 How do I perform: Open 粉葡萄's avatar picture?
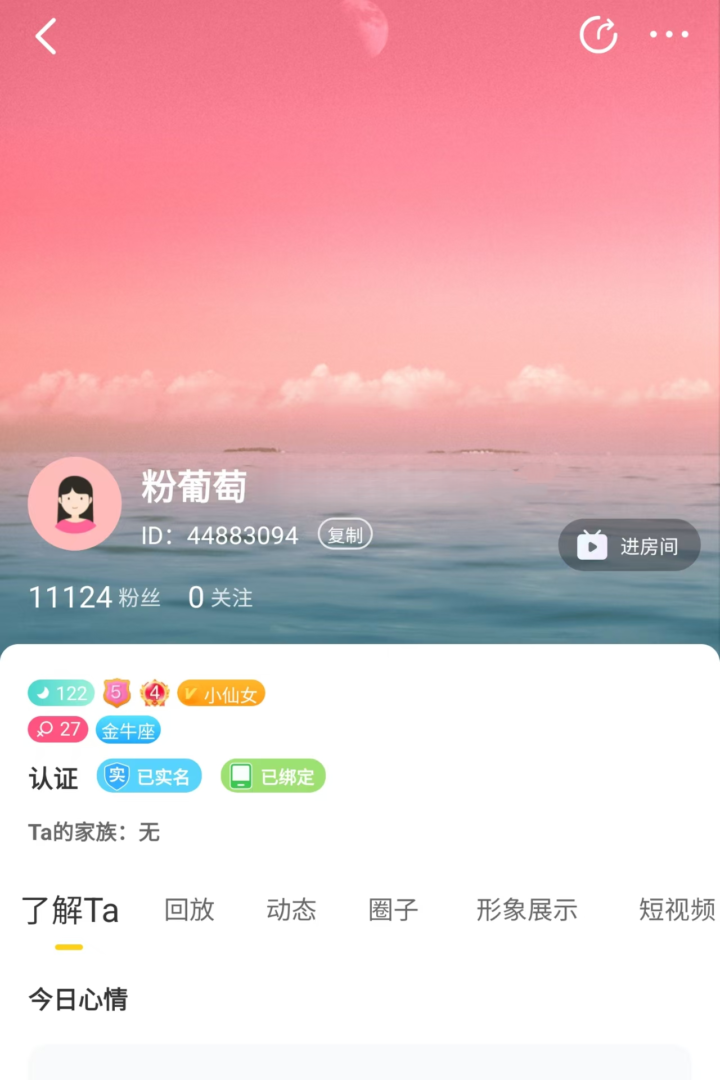point(75,503)
